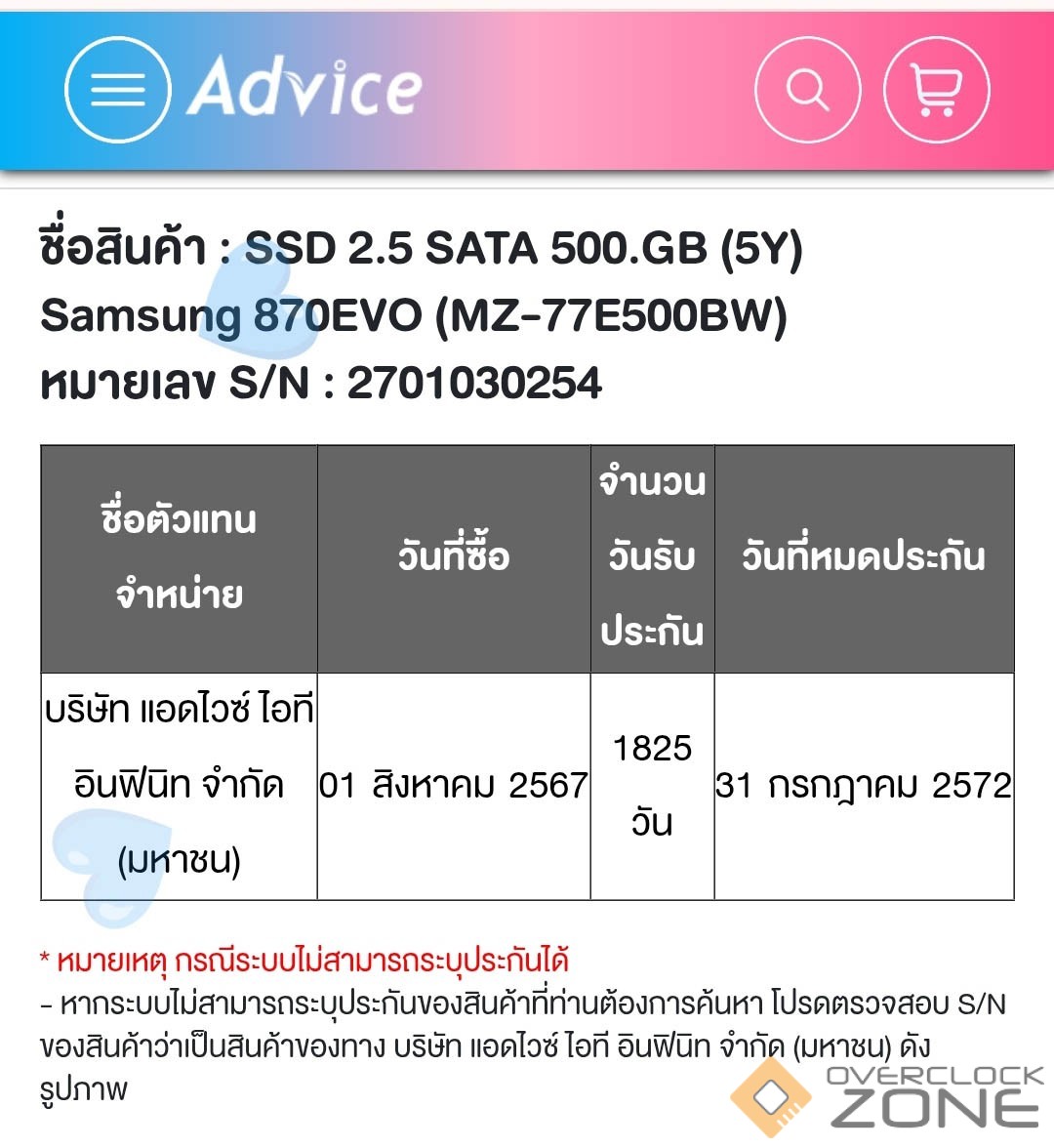The width and height of the screenshot is (1054, 1148).
Task: Open the search icon
Action: 808,90
